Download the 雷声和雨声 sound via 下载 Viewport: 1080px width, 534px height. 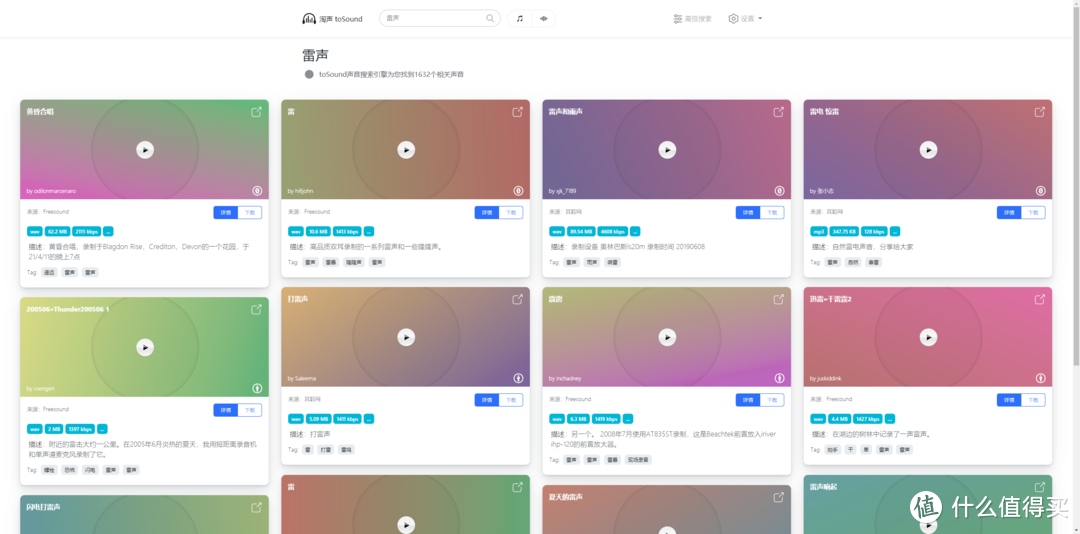771,212
